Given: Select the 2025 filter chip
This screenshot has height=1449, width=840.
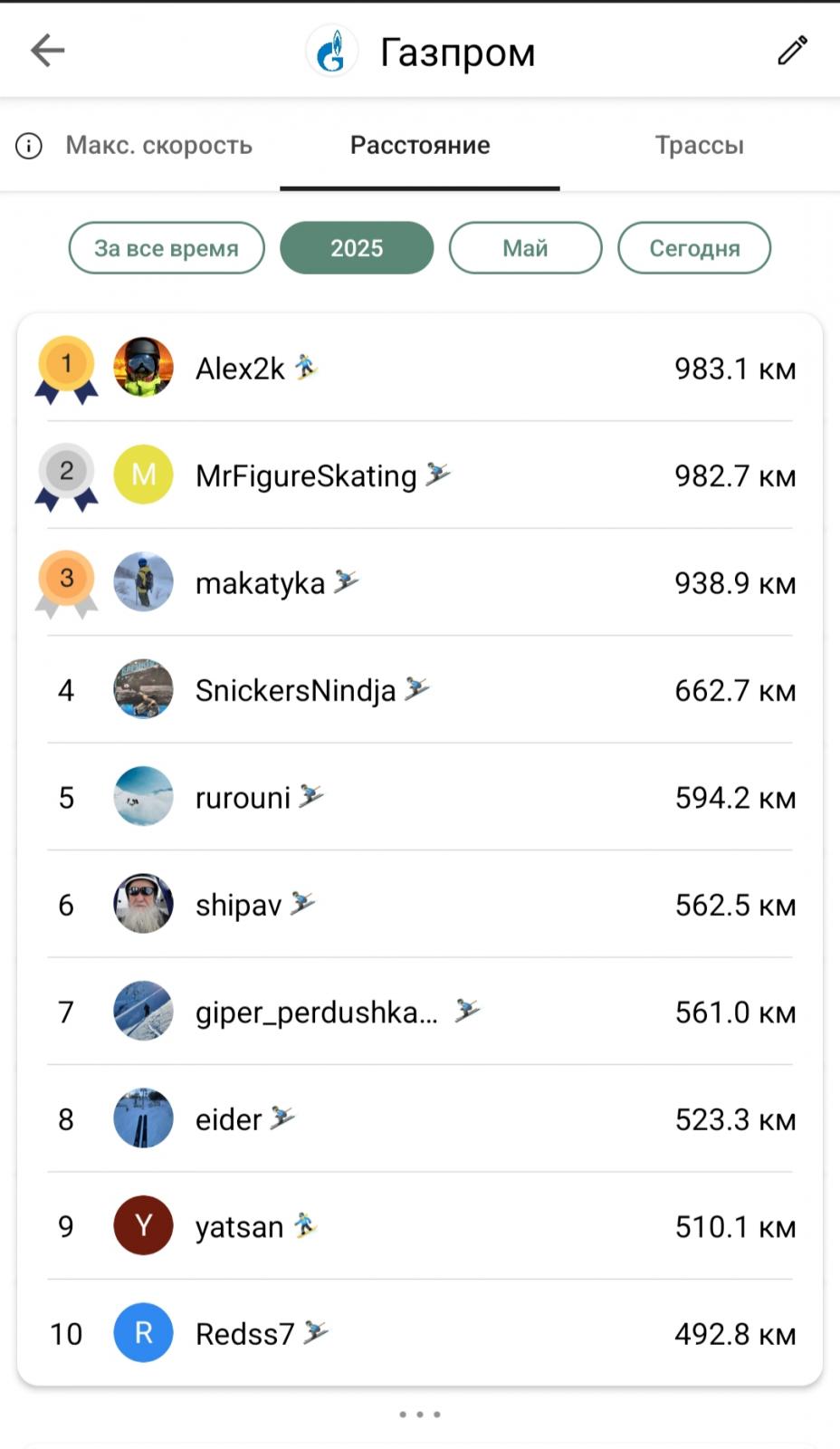Looking at the screenshot, I should click(x=357, y=248).
